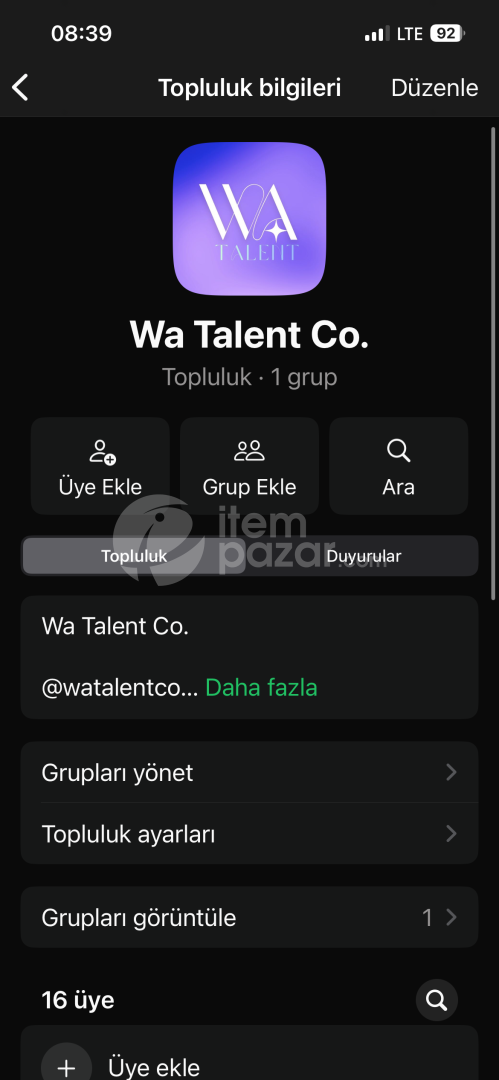Tap Düzenle to edit community info
The image size is (499, 1080).
434,88
